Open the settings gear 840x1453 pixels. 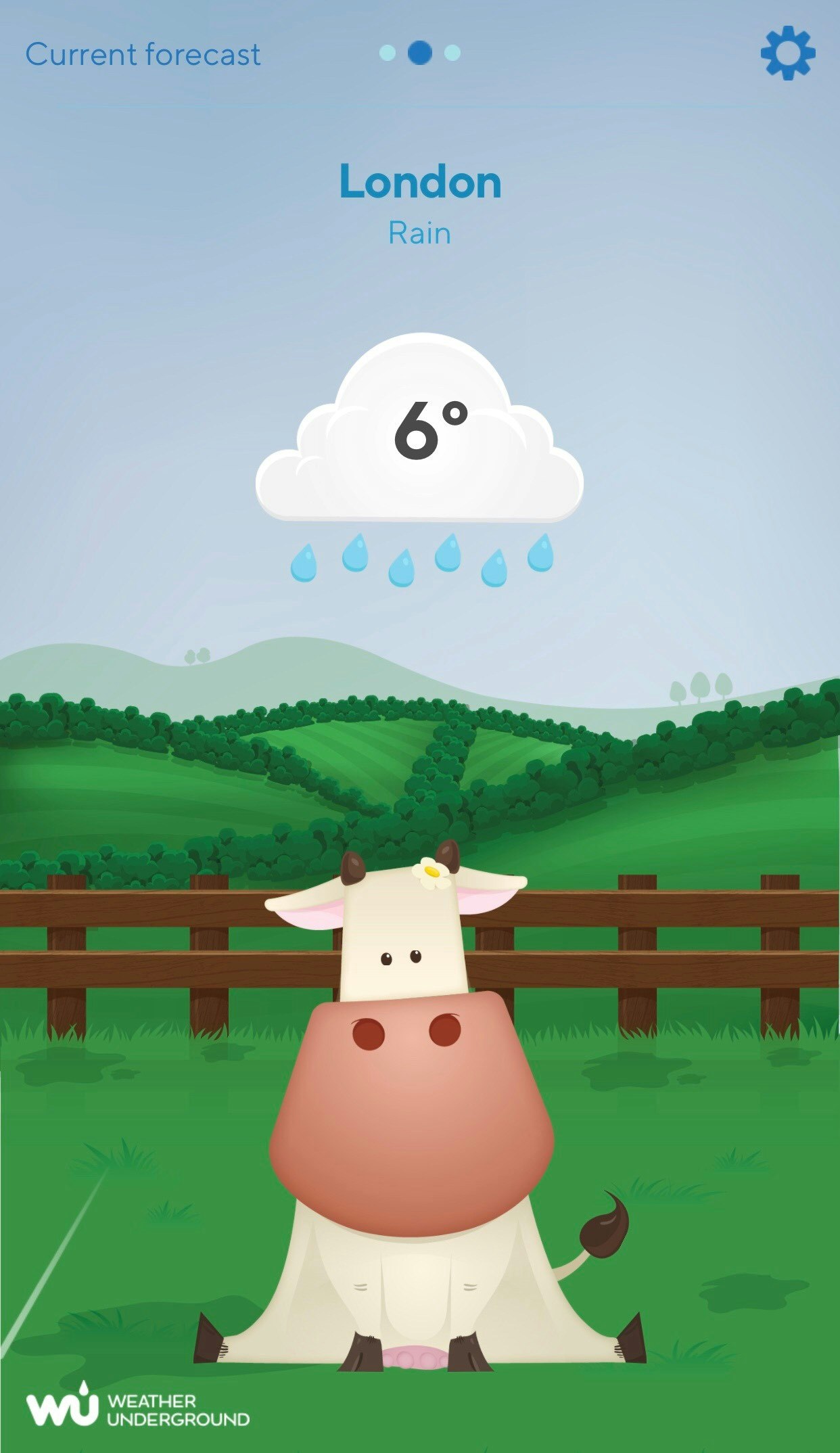[789, 53]
